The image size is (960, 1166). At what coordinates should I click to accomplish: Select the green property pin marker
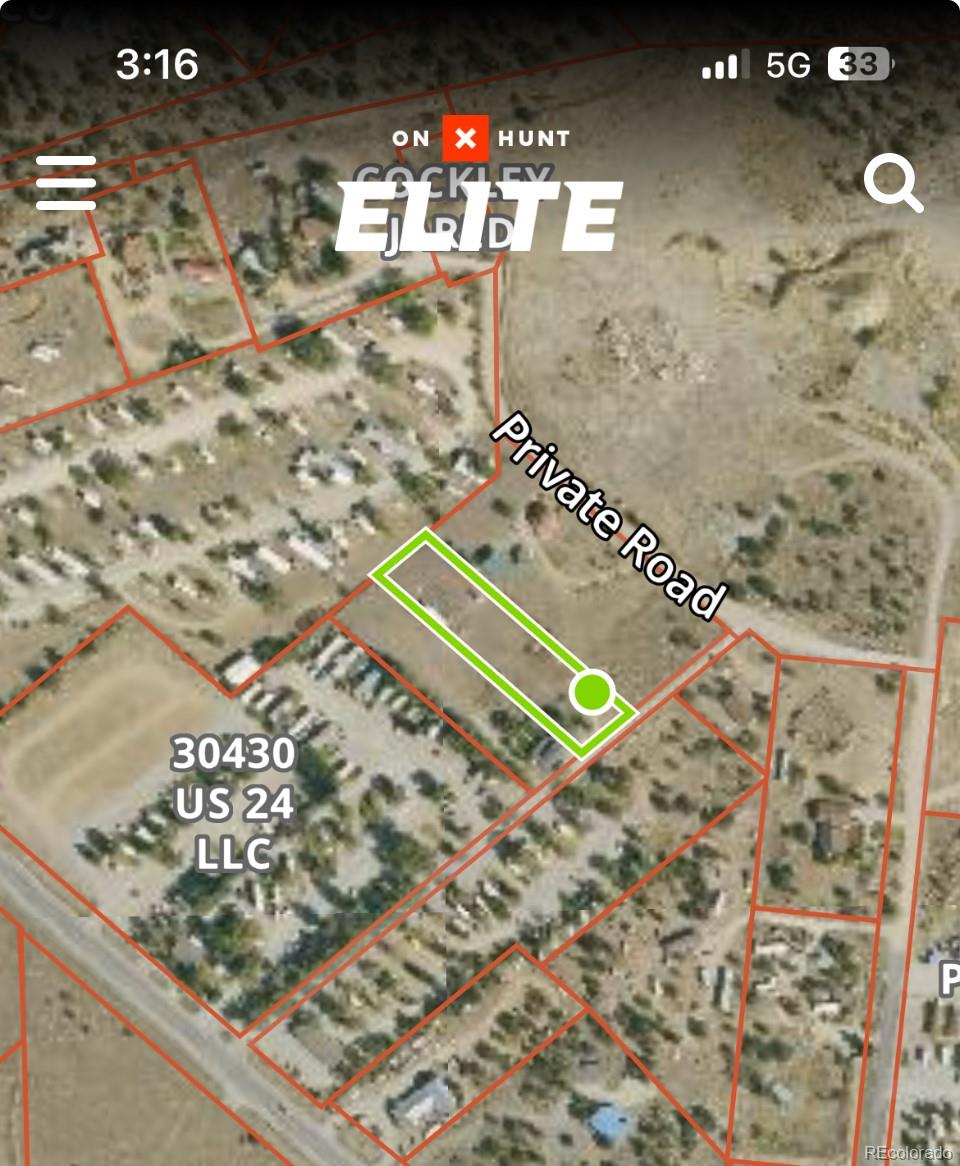coord(592,690)
